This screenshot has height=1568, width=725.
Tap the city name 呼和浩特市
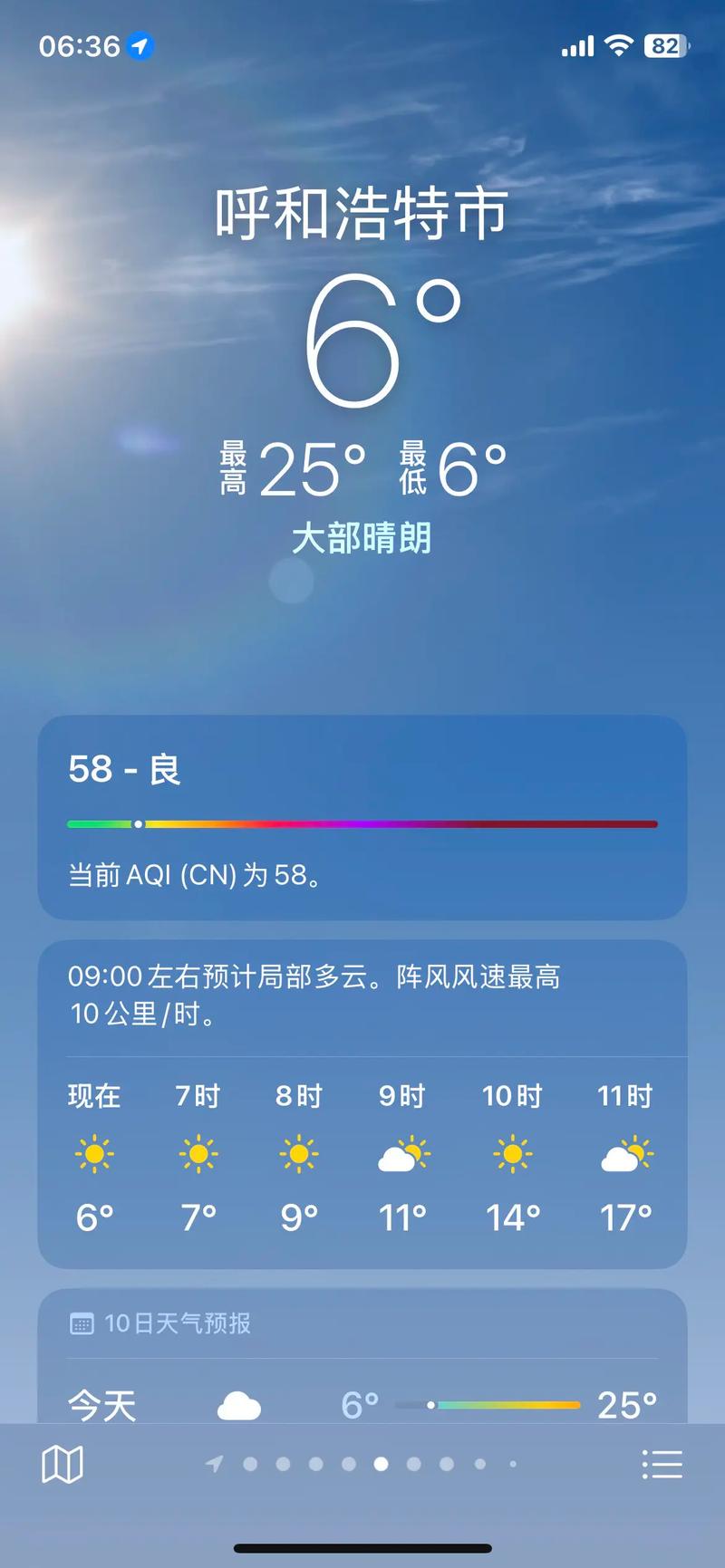pyautogui.click(x=362, y=216)
